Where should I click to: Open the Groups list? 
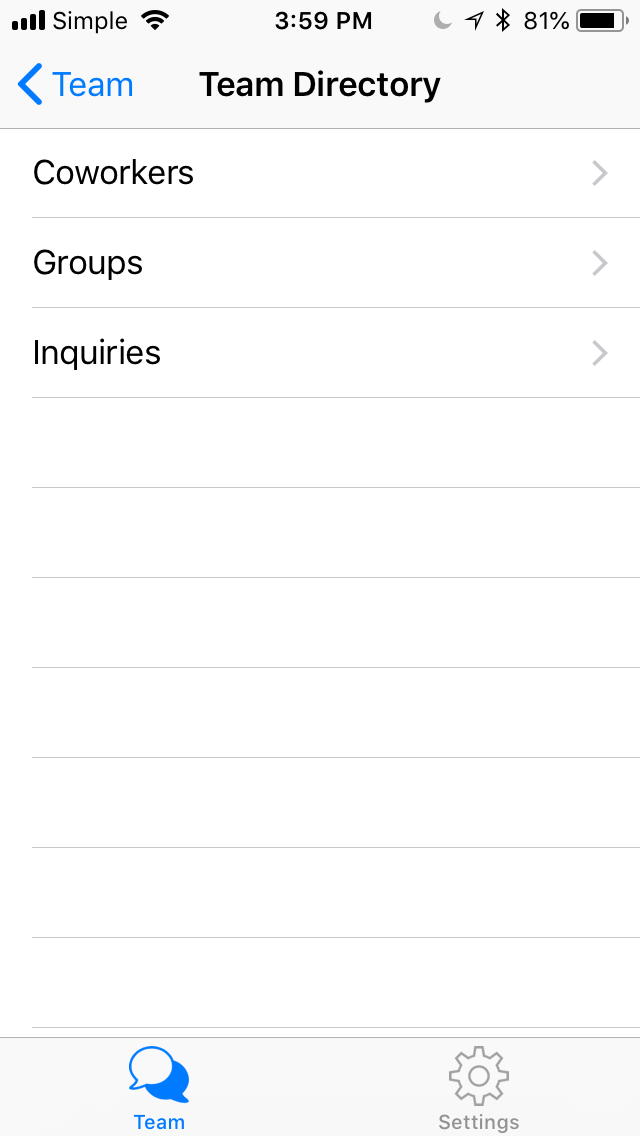coord(320,263)
